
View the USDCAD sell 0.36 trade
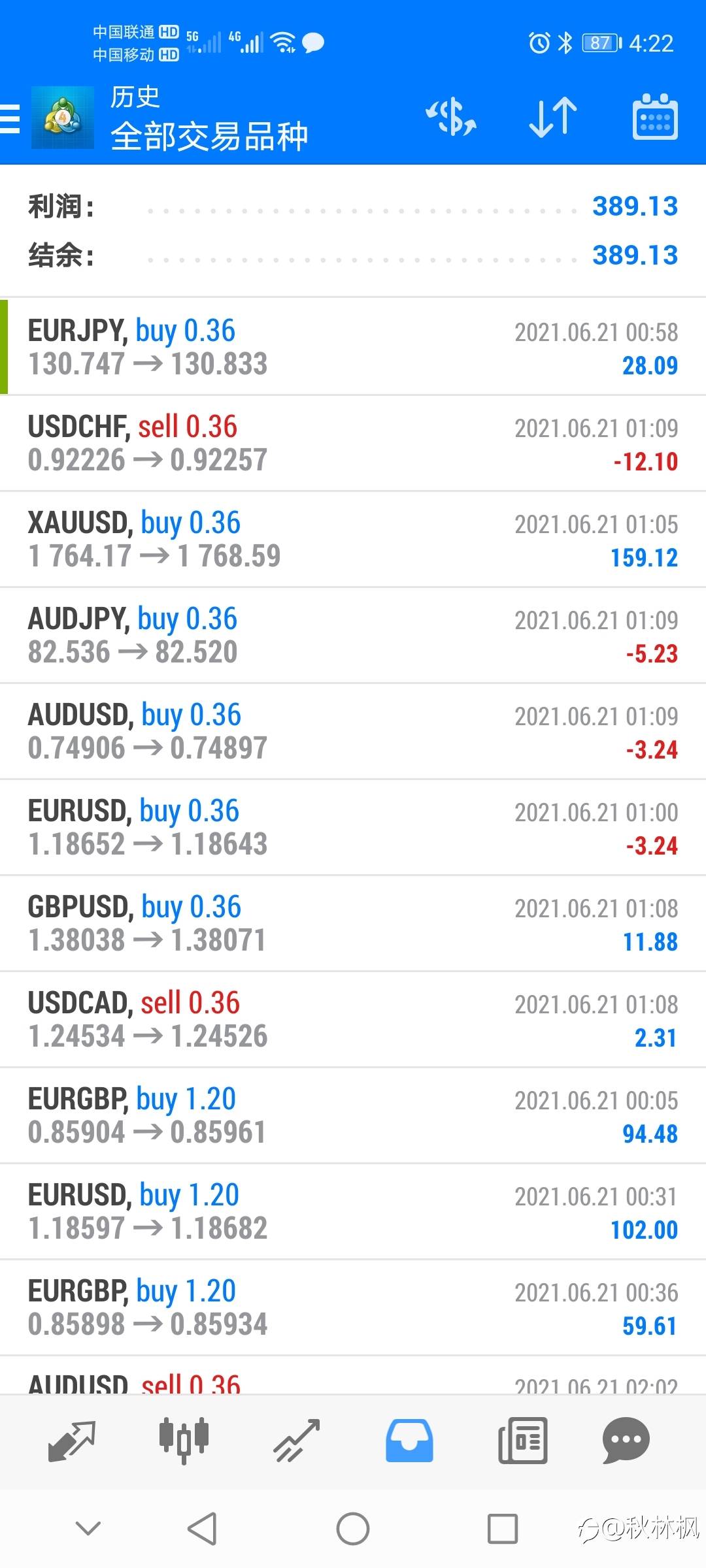[x=353, y=1020]
